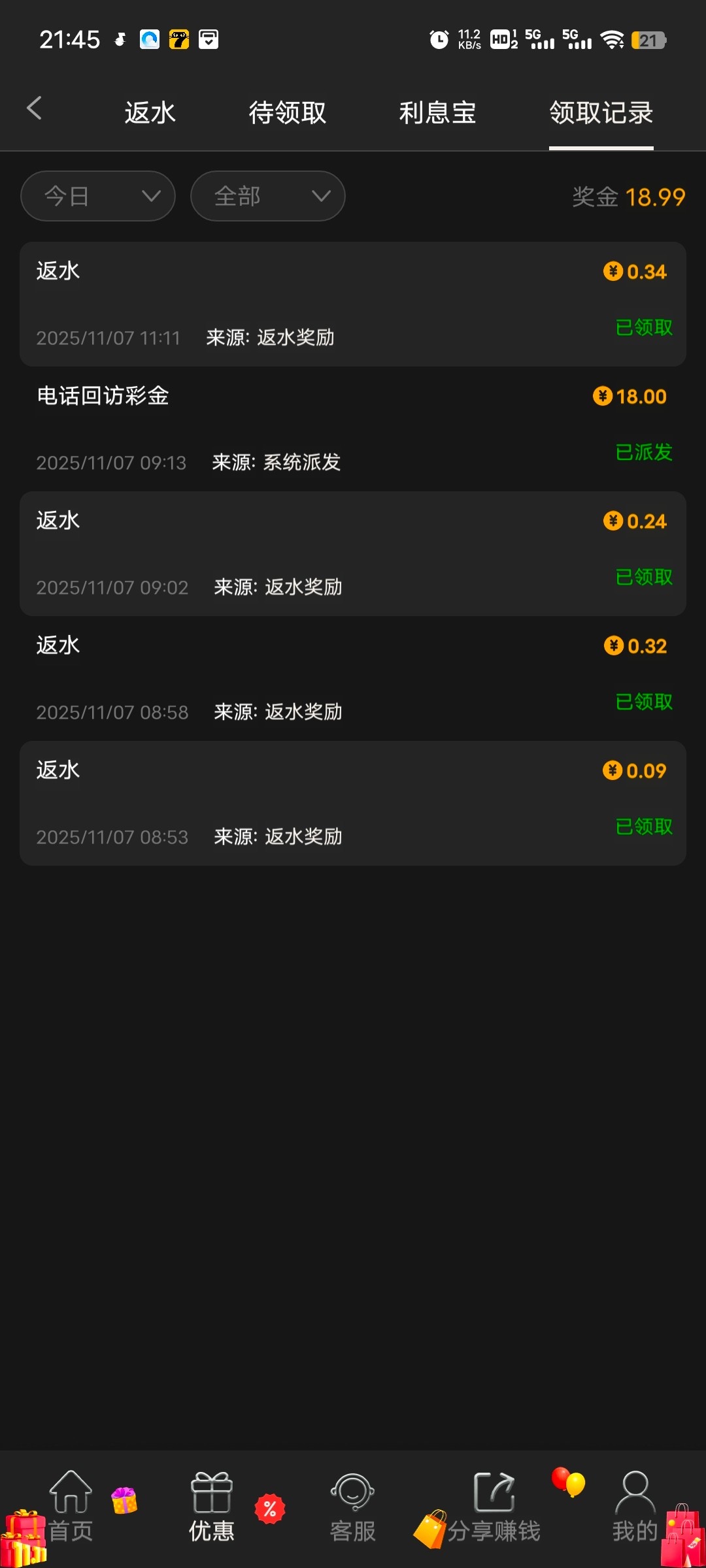Select the 优惠 gift icon
This screenshot has height=1568, width=706.
click(212, 1493)
